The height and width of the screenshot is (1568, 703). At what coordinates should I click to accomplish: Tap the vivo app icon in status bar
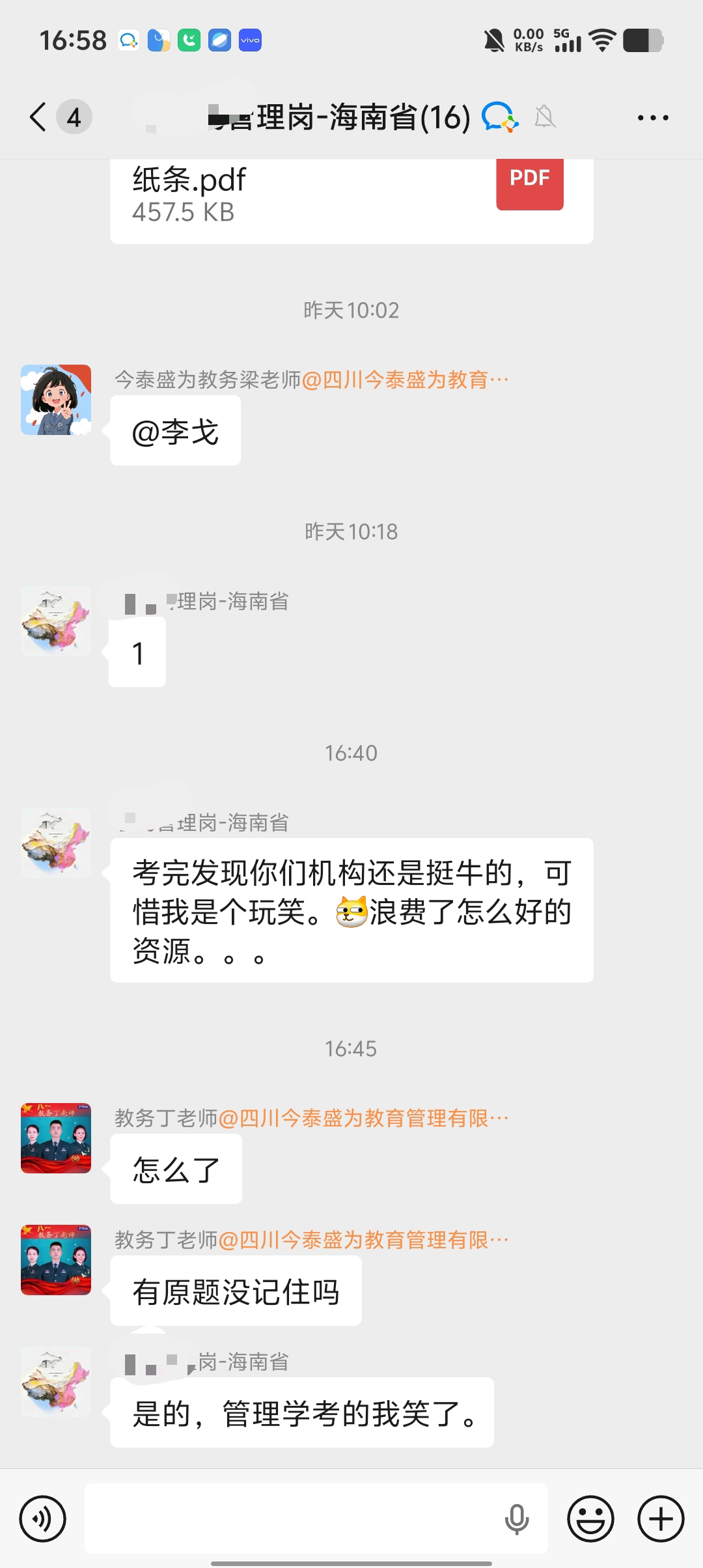tap(249, 40)
